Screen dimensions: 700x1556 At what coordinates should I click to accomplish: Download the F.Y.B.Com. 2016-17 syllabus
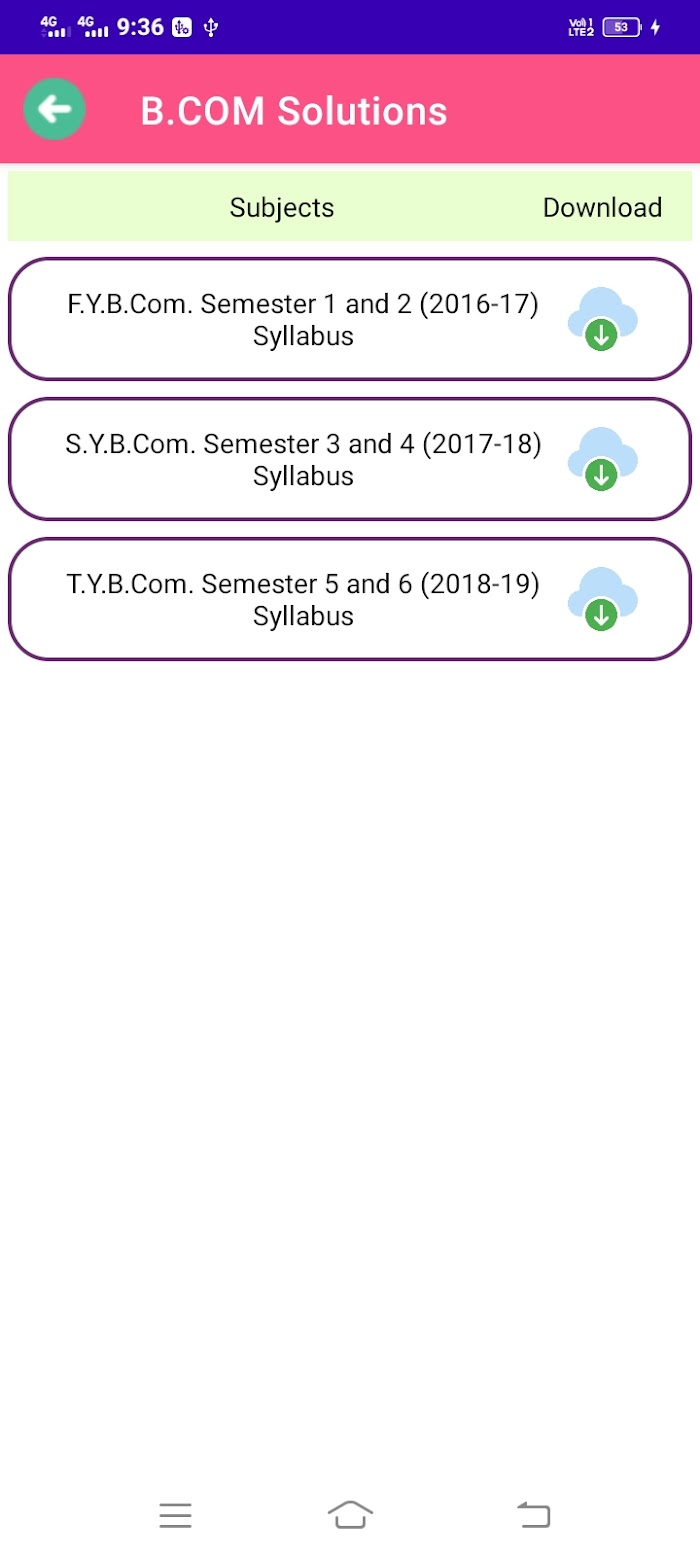[x=602, y=319]
